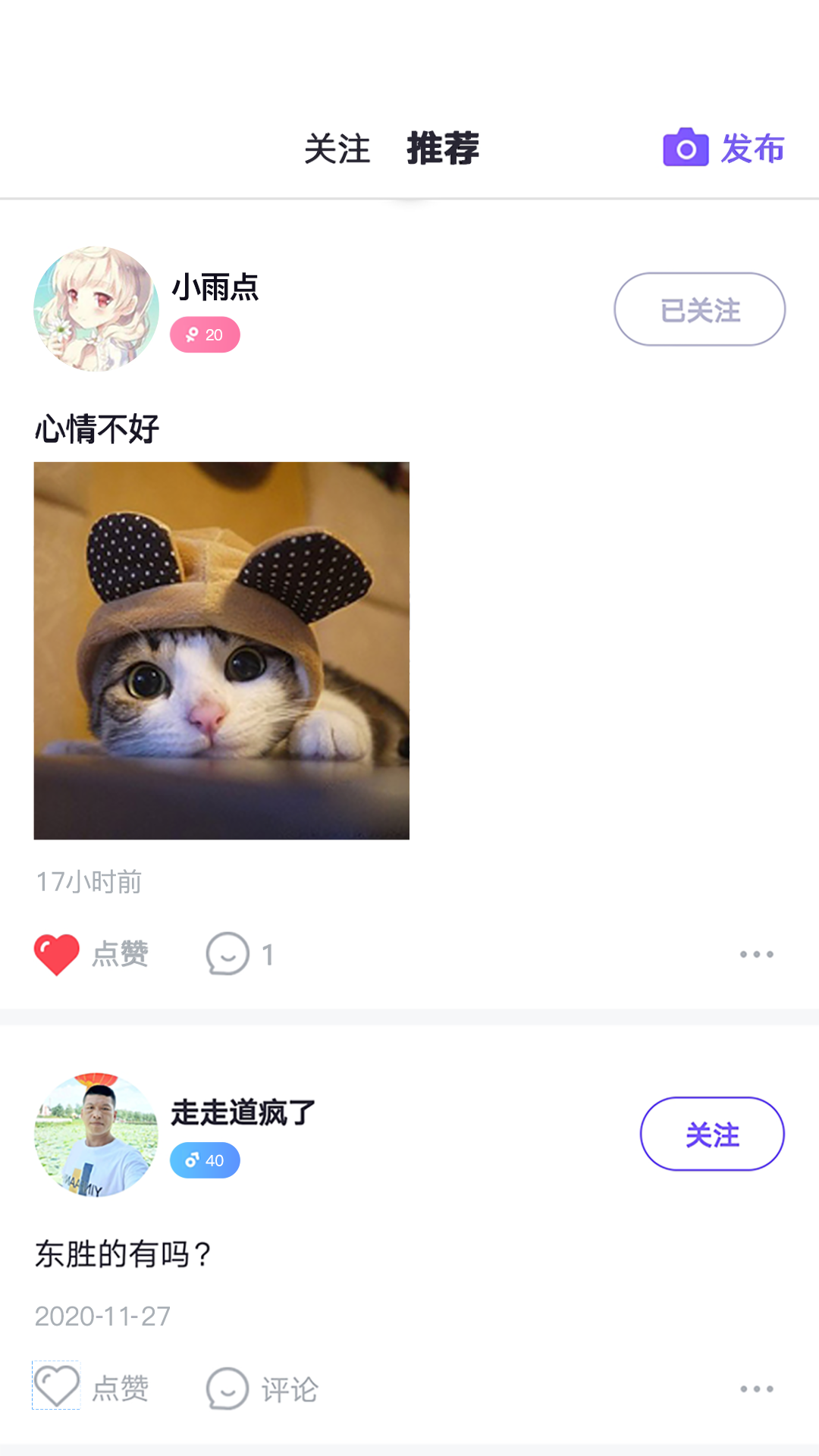This screenshot has height=1456, width=819.
Task: Unlike 小雨点's post with the red heart
Action: tap(57, 954)
